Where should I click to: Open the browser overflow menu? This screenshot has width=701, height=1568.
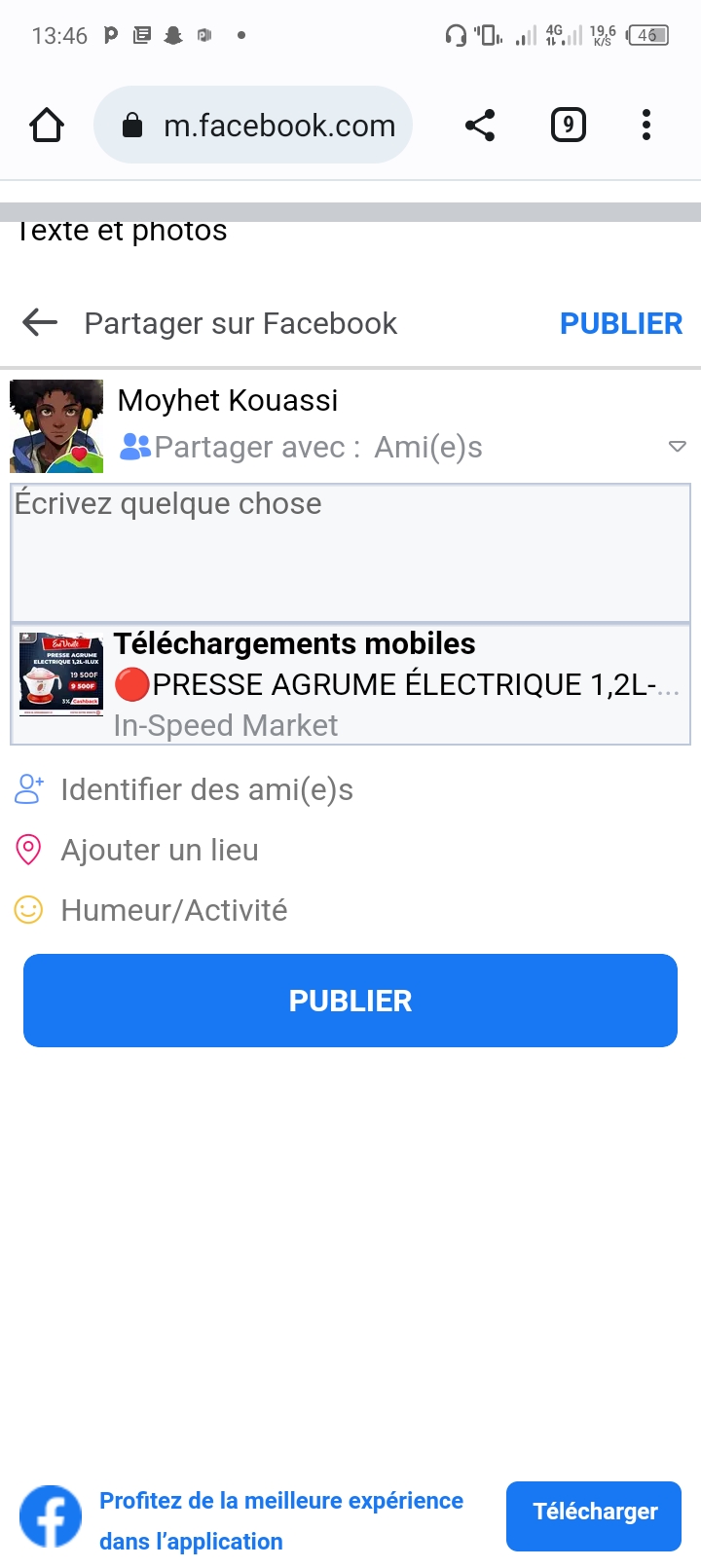point(646,126)
